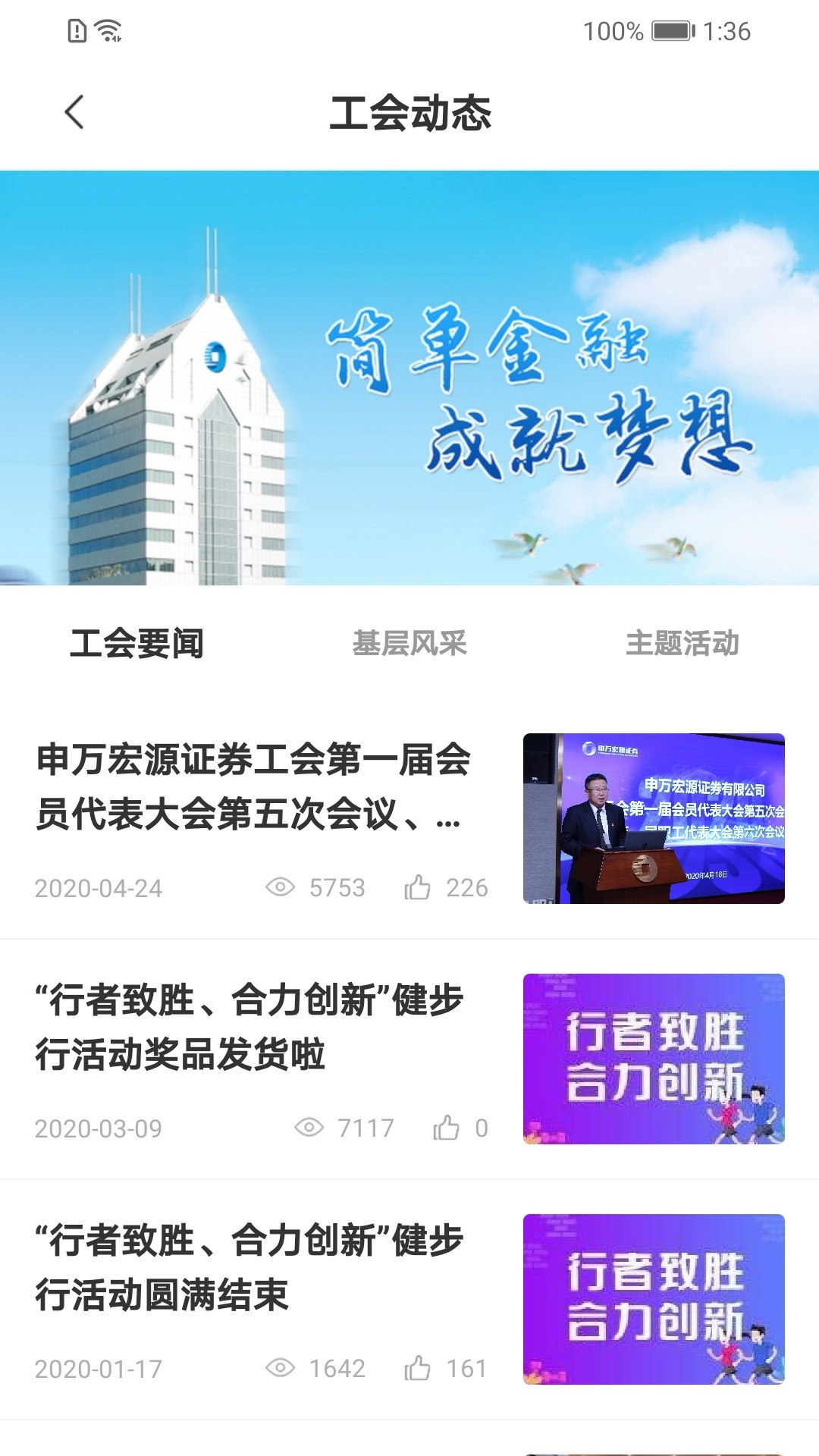Go back from 工会动态 page
This screenshot has height=1456, width=819.
coord(74,113)
